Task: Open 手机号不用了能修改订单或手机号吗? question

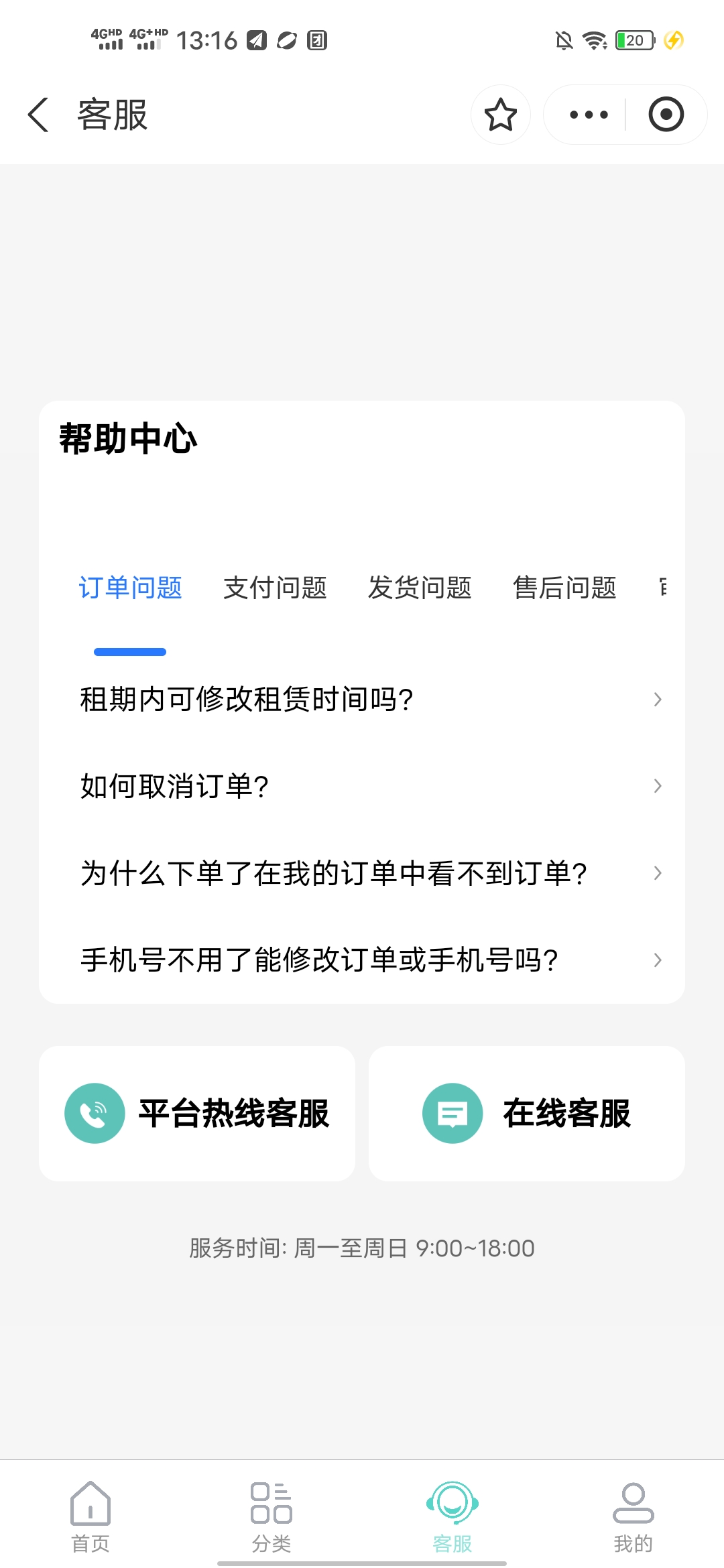Action: click(x=362, y=960)
